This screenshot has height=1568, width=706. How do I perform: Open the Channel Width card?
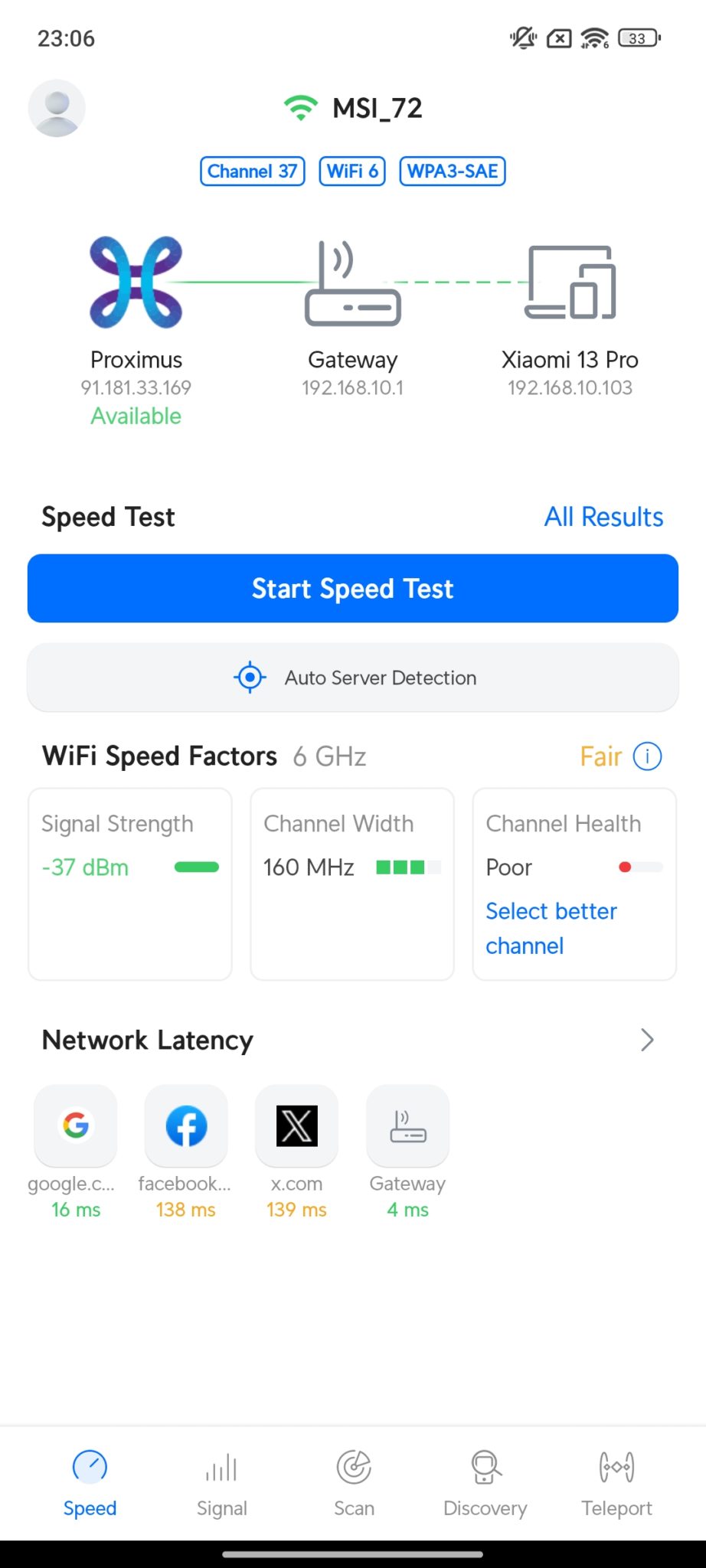pyautogui.click(x=352, y=884)
